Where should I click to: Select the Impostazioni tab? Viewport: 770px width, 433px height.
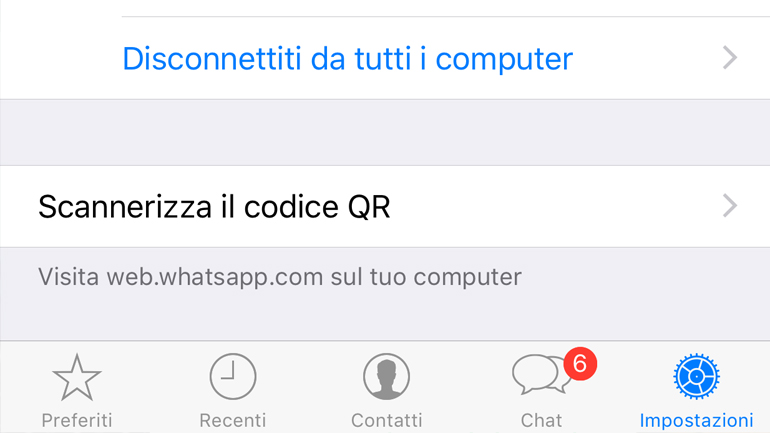click(696, 390)
